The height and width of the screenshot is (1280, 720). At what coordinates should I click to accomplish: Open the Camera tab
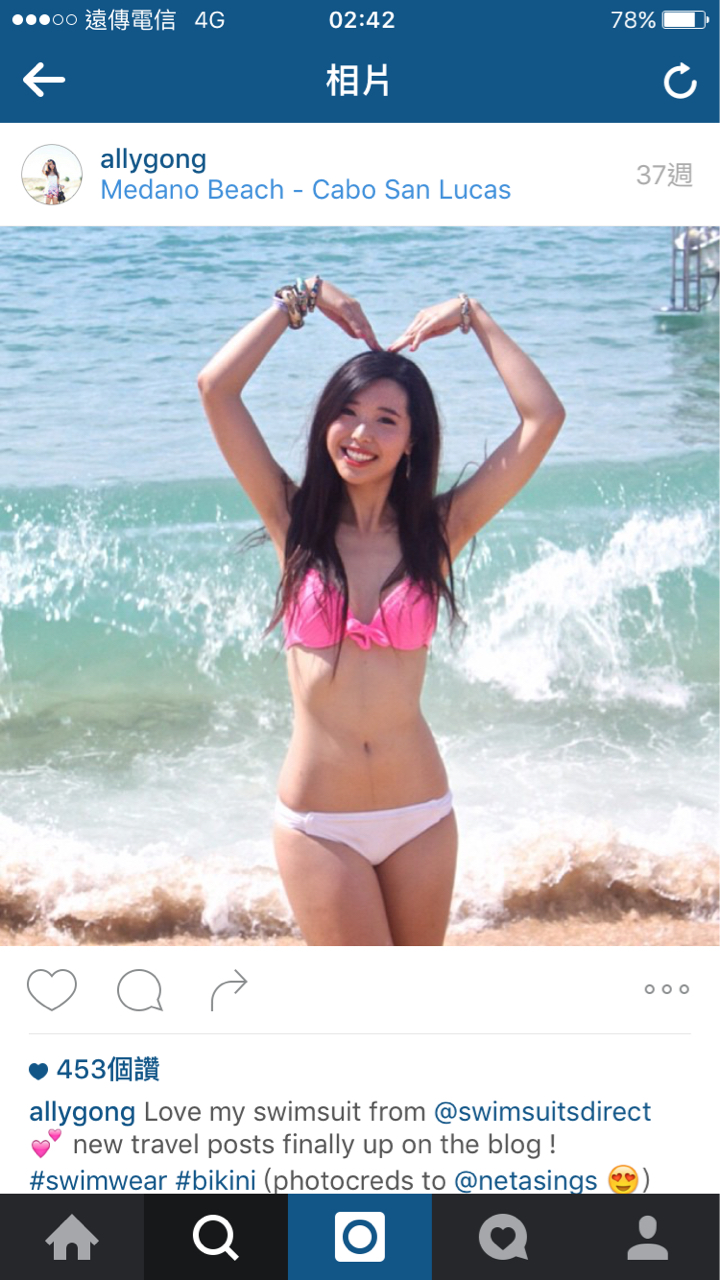point(360,1238)
